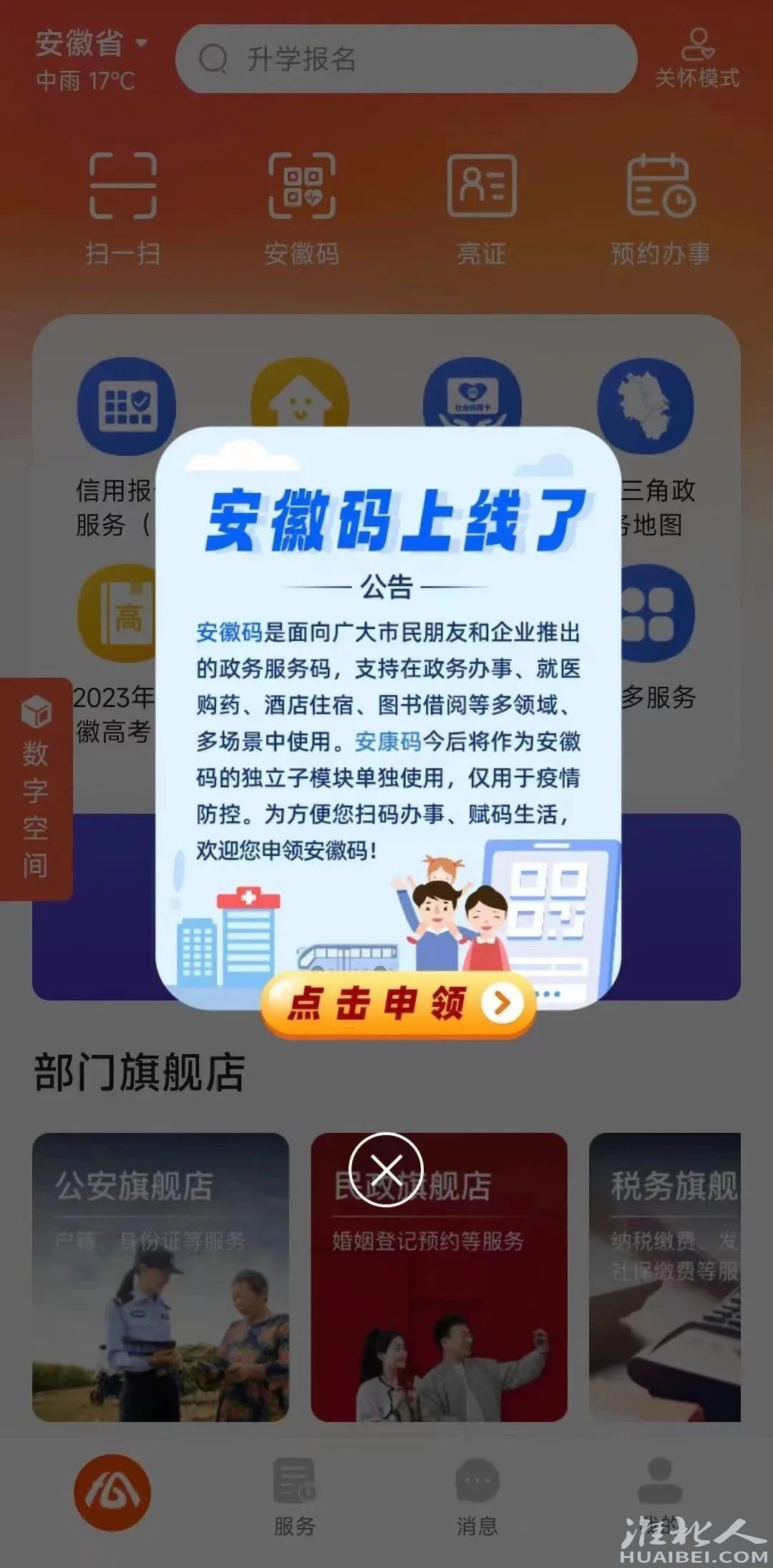
Task: Switch to 关怀模式
Action: 696,59
